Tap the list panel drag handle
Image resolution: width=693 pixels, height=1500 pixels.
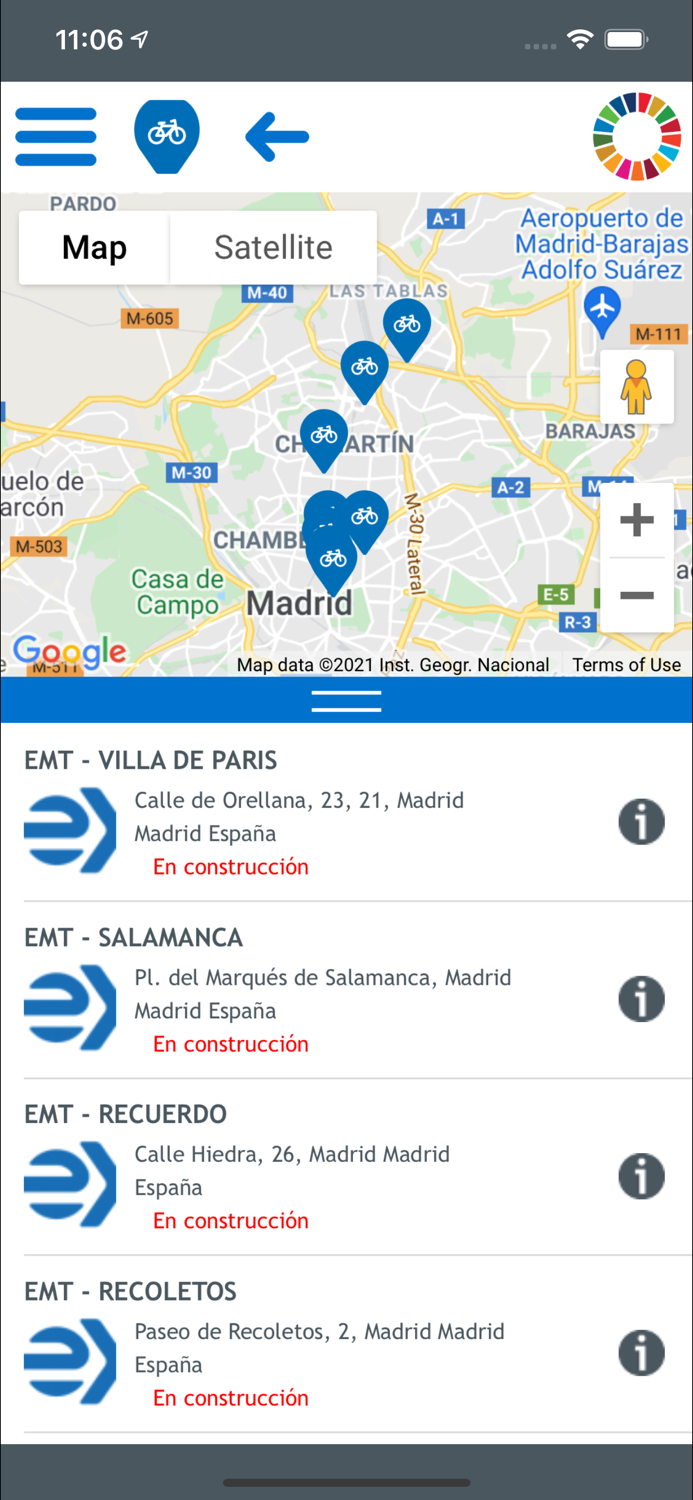[x=346, y=700]
